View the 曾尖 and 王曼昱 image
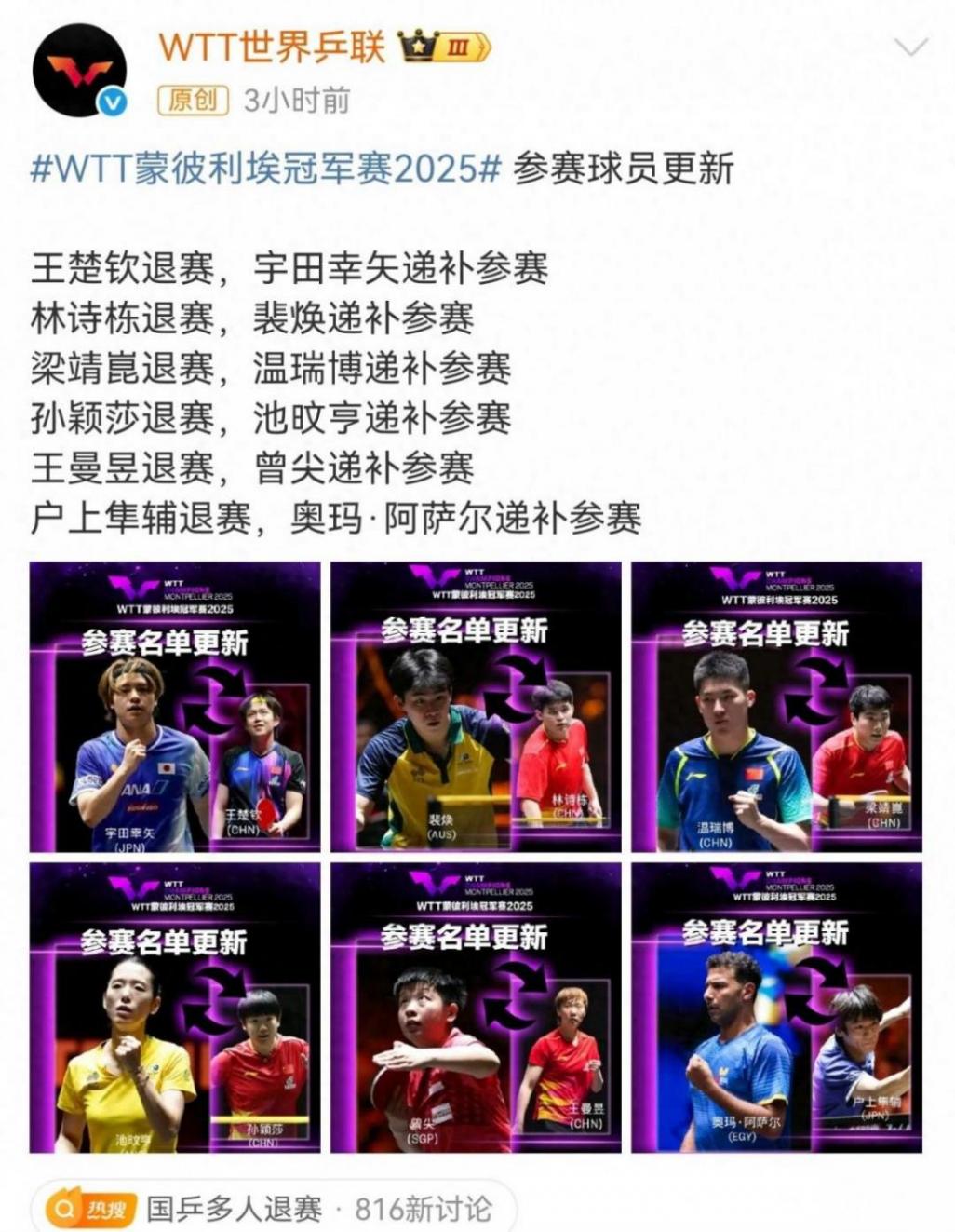 point(476,1008)
